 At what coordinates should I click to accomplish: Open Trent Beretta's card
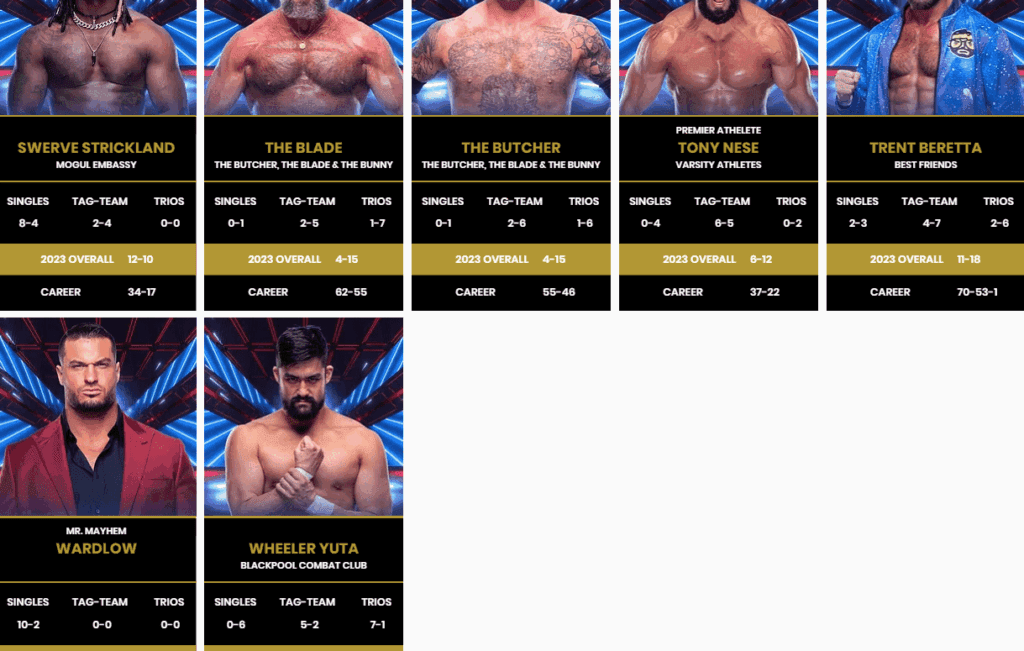(925, 147)
